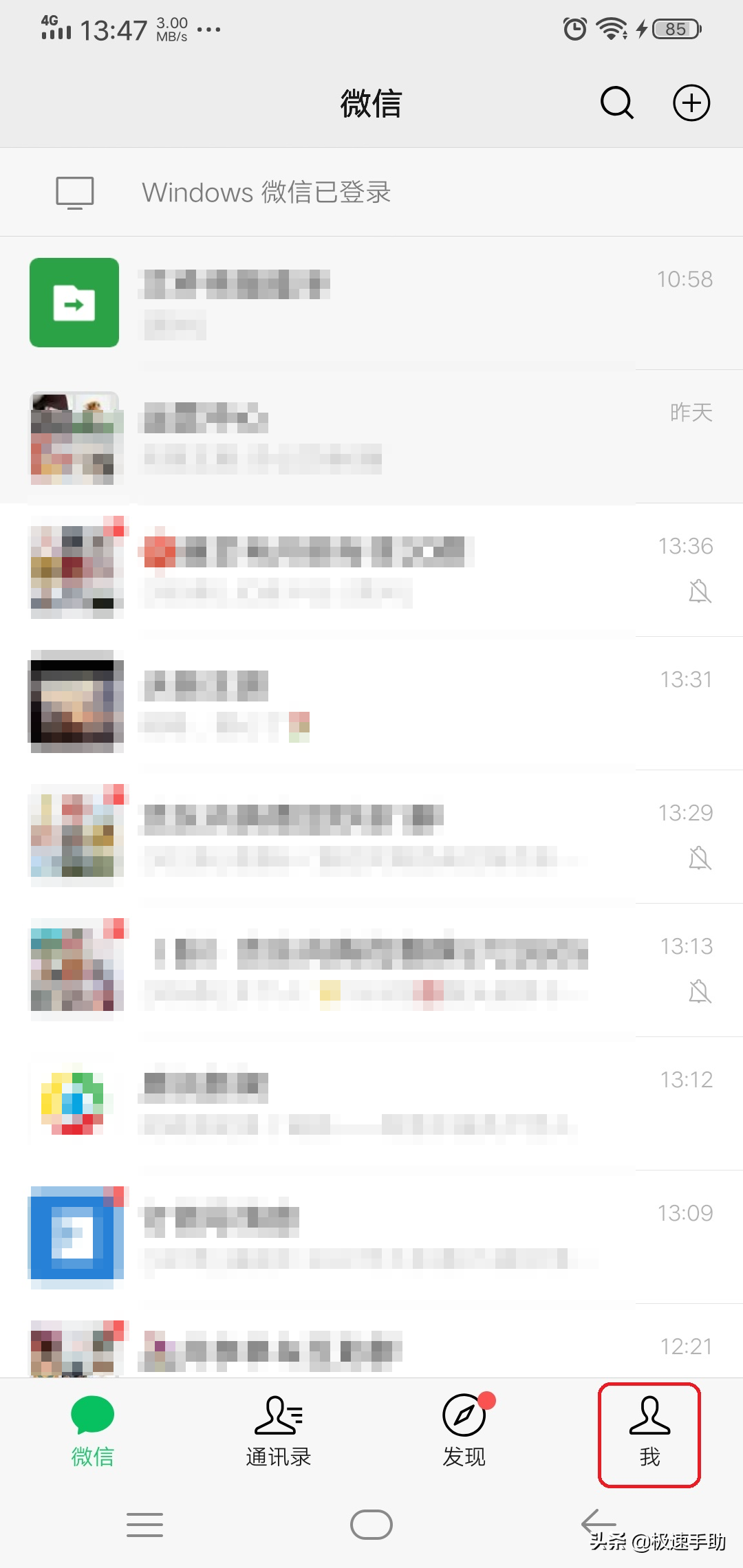Open the search icon in the header
This screenshot has height=1568, width=743.
(616, 103)
